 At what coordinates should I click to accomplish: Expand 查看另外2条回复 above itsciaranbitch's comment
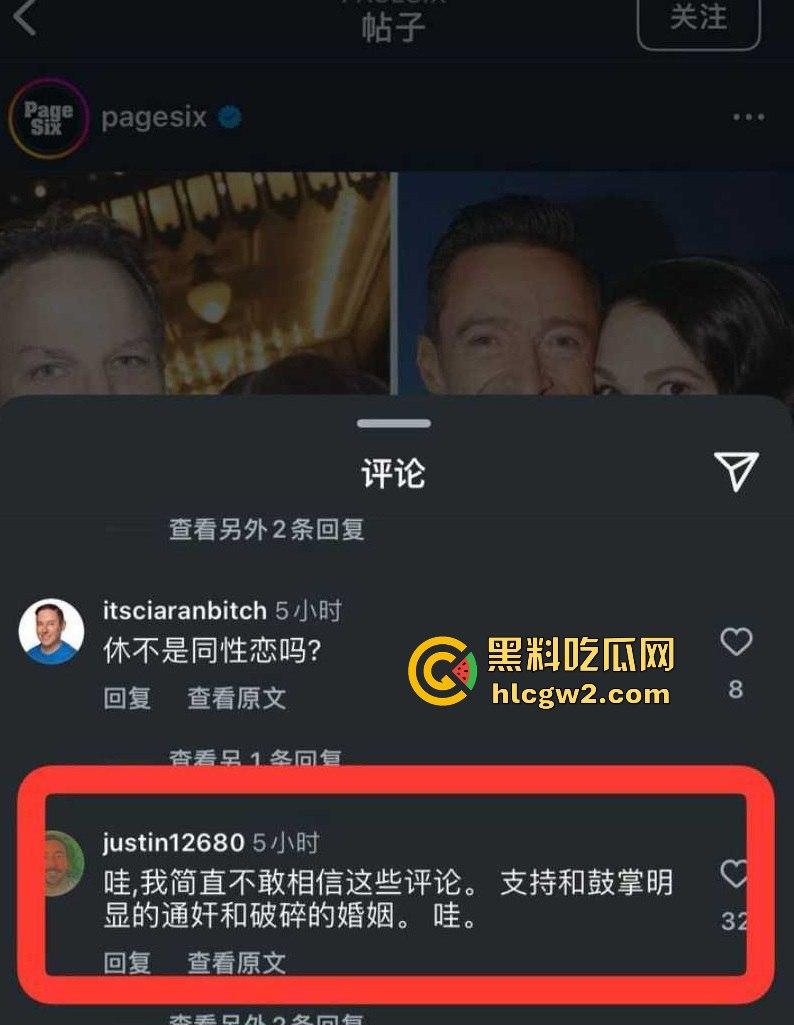pyautogui.click(x=266, y=529)
